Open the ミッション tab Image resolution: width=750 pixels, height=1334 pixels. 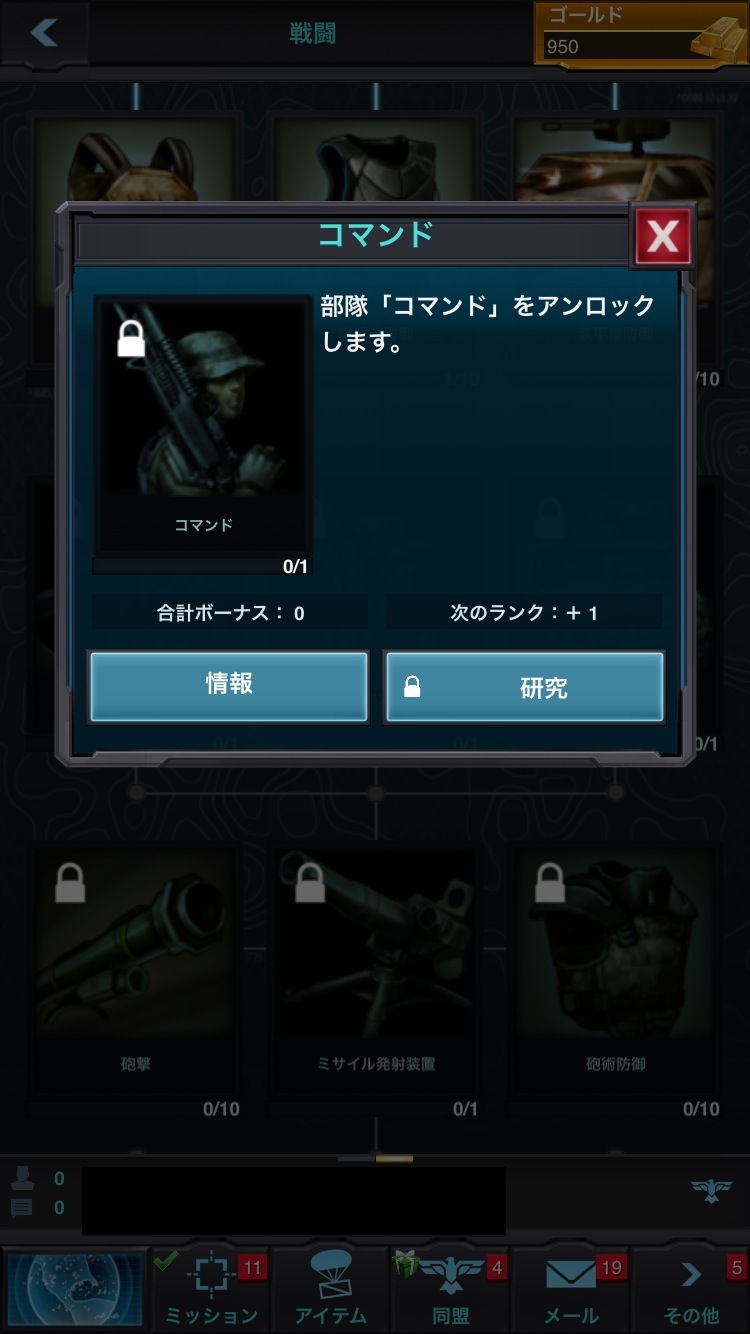(x=210, y=1290)
